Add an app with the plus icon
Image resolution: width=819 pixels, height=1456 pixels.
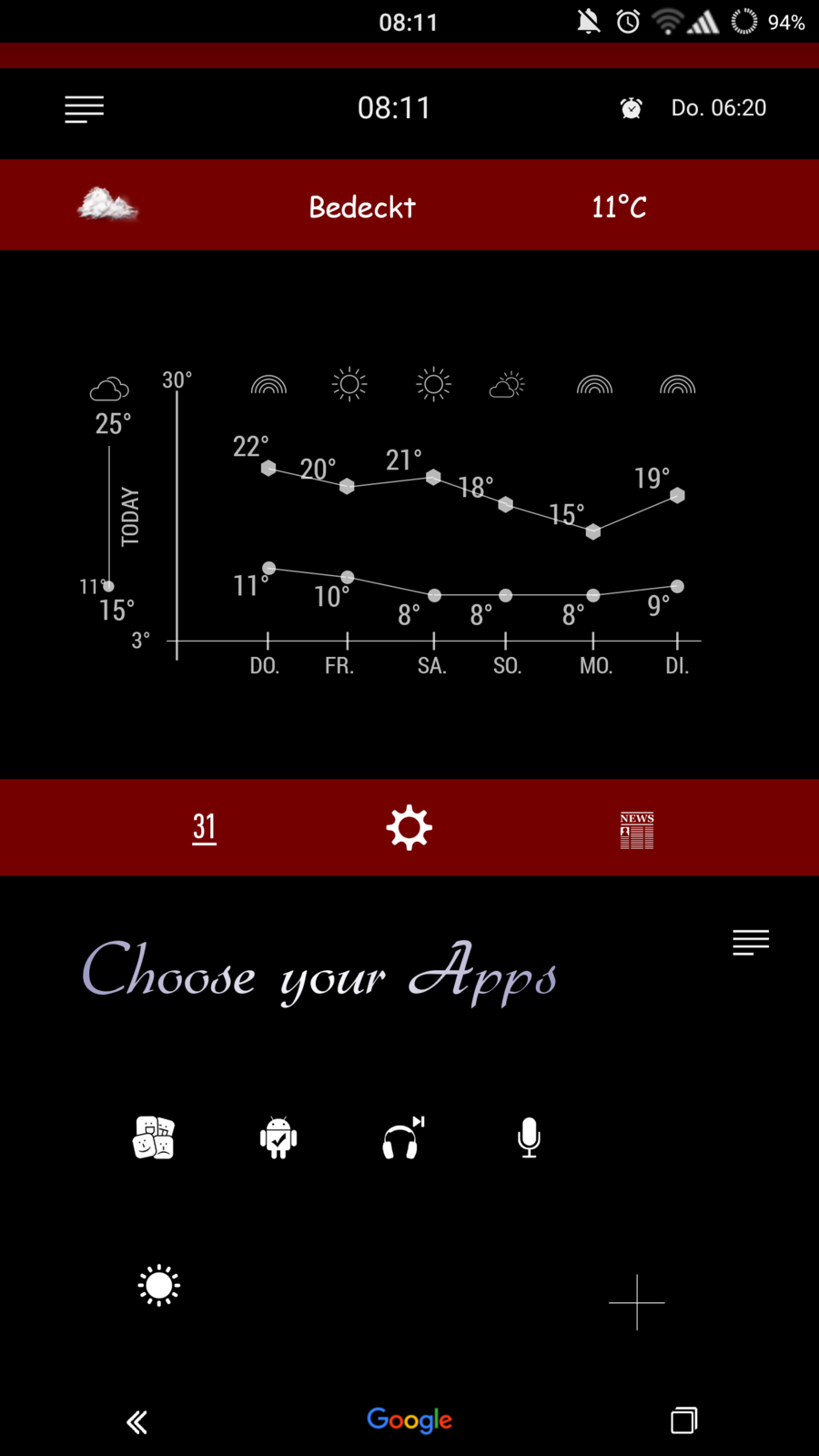[x=637, y=1302]
